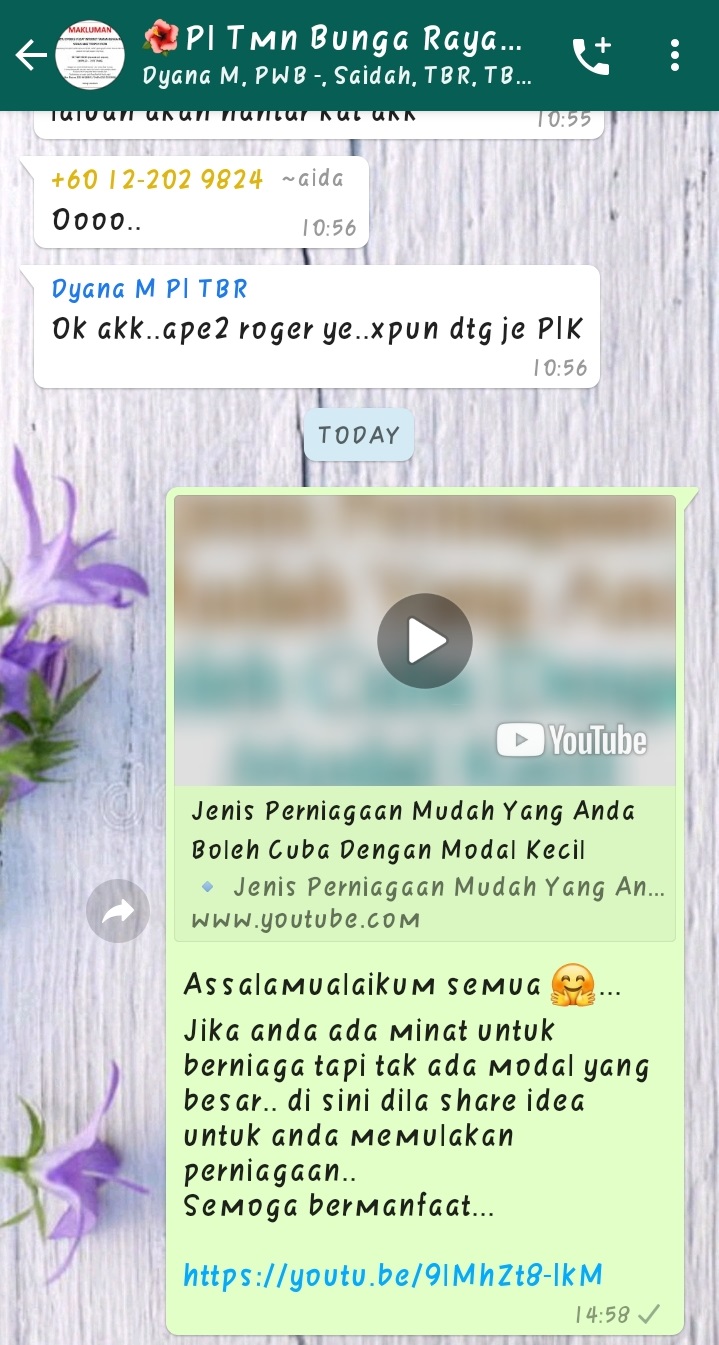Viewport: 719px width, 1345px height.
Task: Tap the phone number +60 12-202 9824
Action: click(157, 180)
